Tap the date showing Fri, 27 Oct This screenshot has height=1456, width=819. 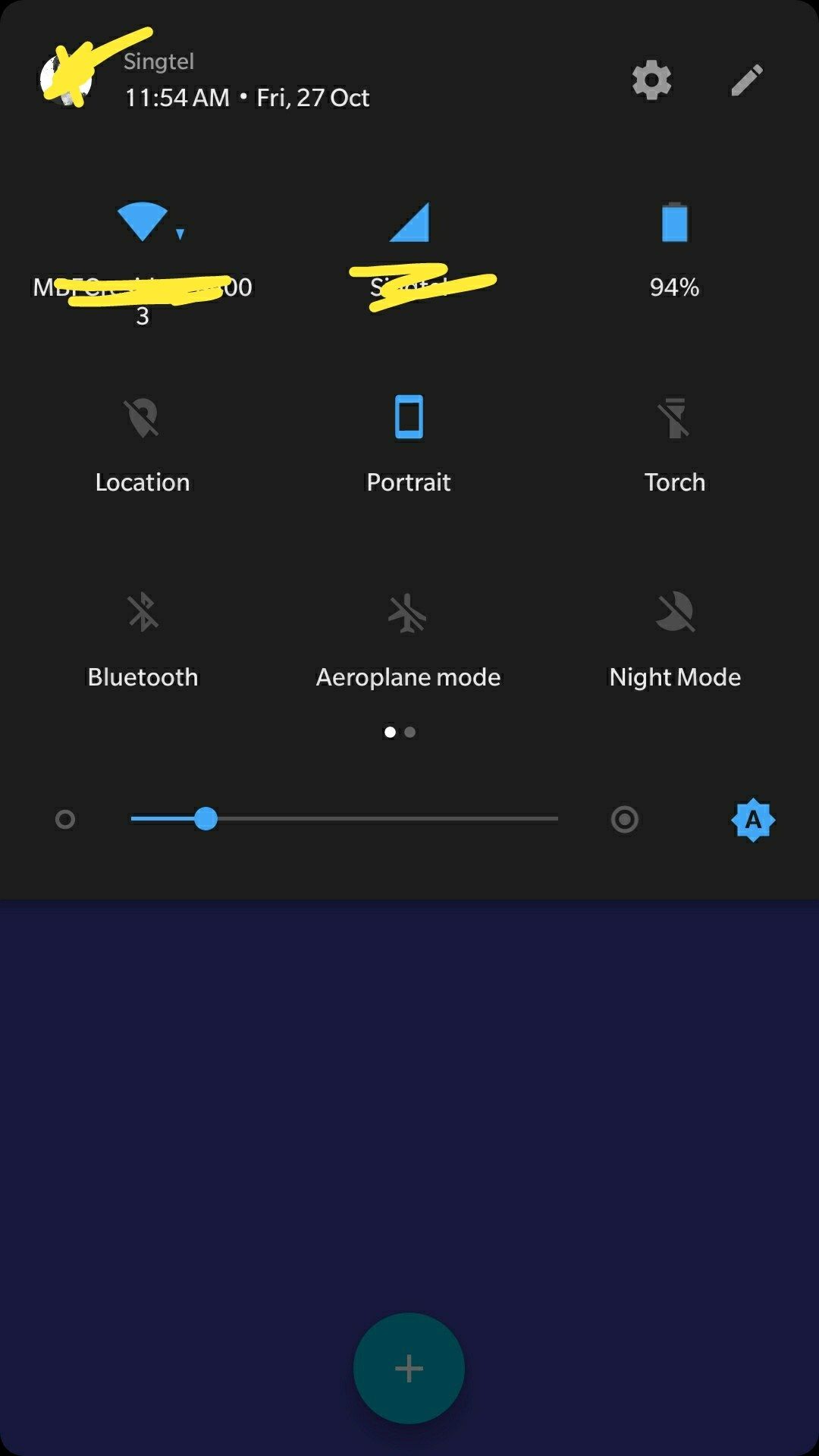(314, 97)
